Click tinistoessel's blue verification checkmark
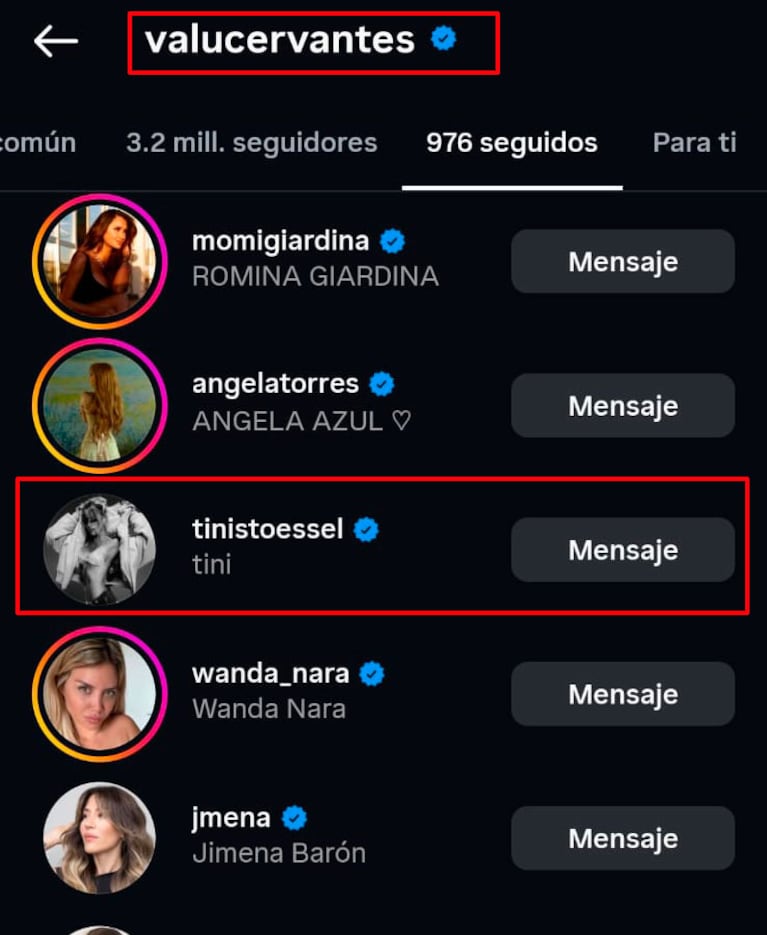Image resolution: width=767 pixels, height=935 pixels. (367, 529)
